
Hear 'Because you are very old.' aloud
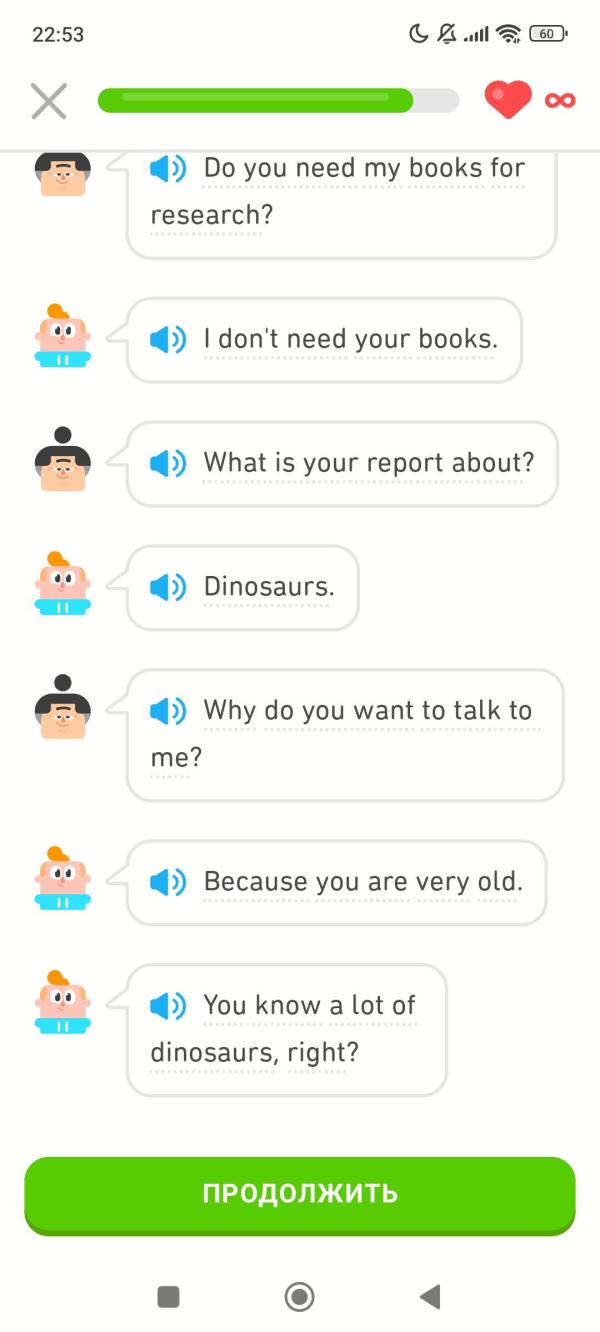(168, 882)
